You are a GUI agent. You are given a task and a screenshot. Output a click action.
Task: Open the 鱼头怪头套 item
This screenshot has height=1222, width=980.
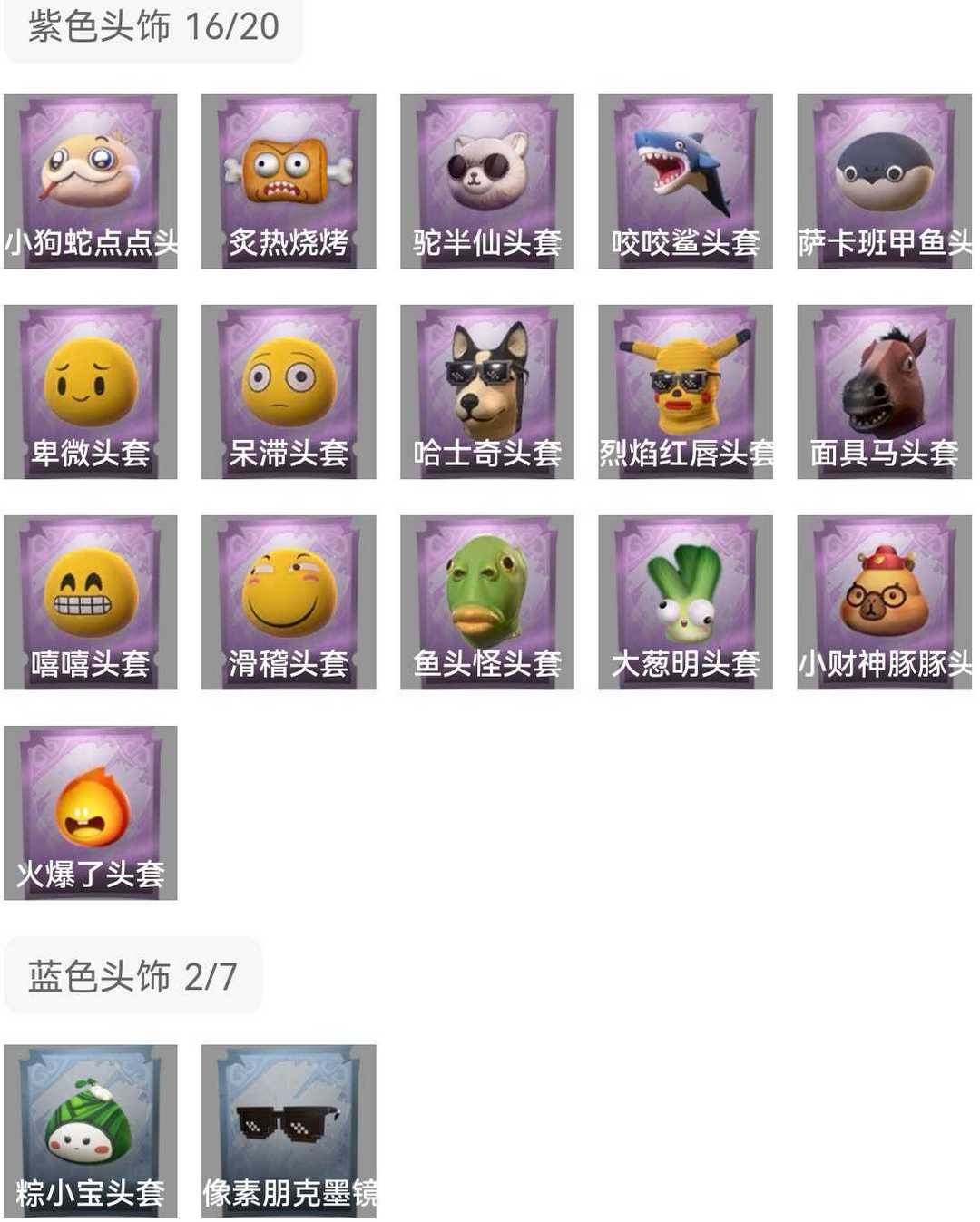[x=487, y=601]
